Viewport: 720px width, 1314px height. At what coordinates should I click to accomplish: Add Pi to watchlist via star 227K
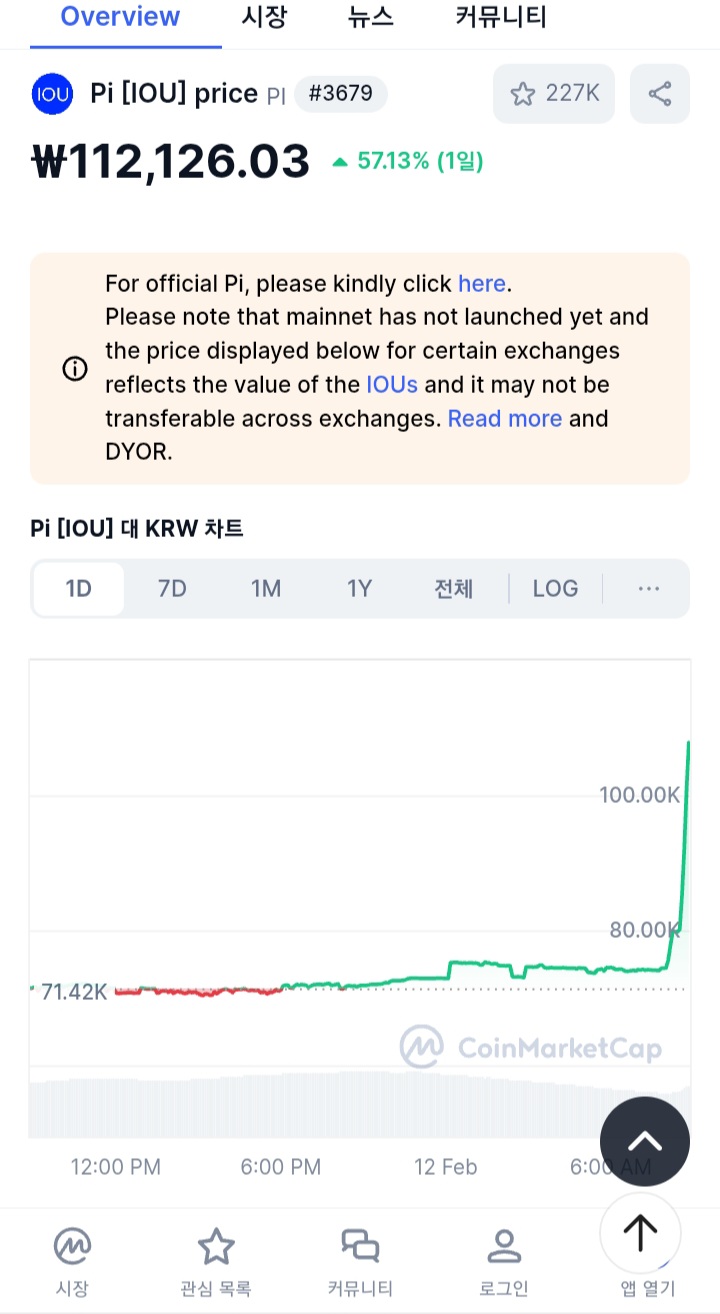tap(554, 94)
